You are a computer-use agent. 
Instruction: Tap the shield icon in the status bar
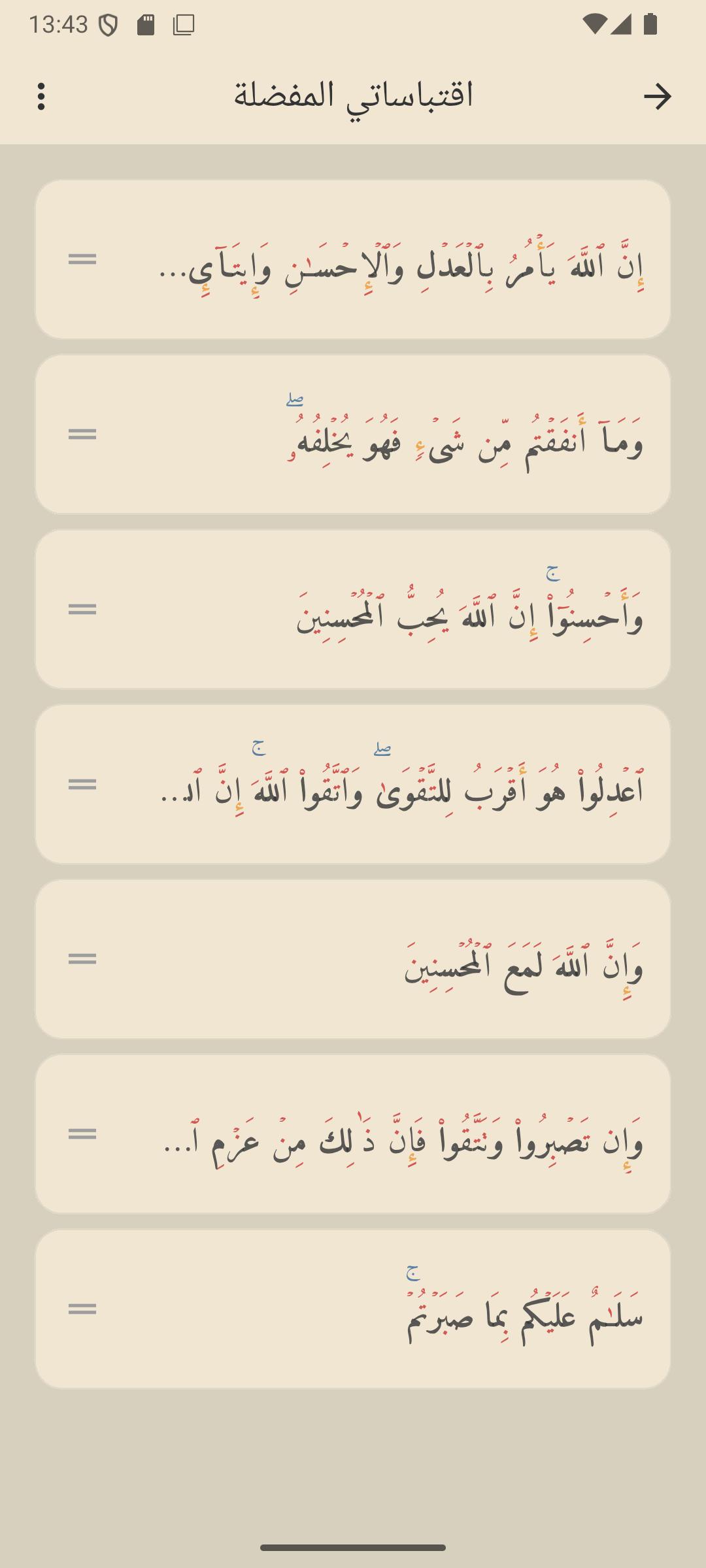(109, 23)
